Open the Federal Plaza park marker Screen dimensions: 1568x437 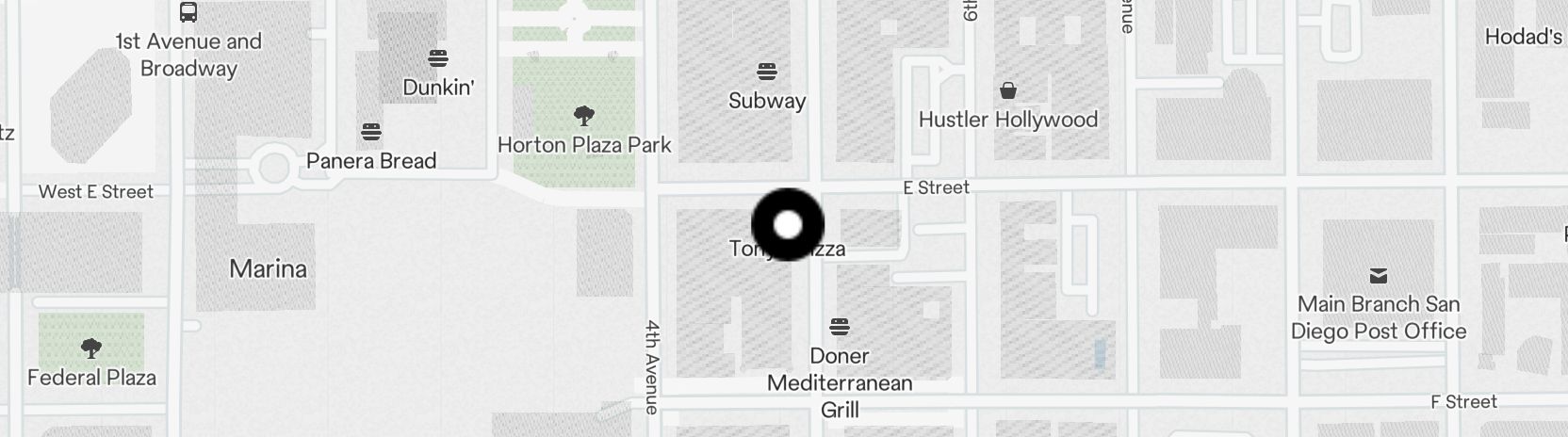point(91,349)
